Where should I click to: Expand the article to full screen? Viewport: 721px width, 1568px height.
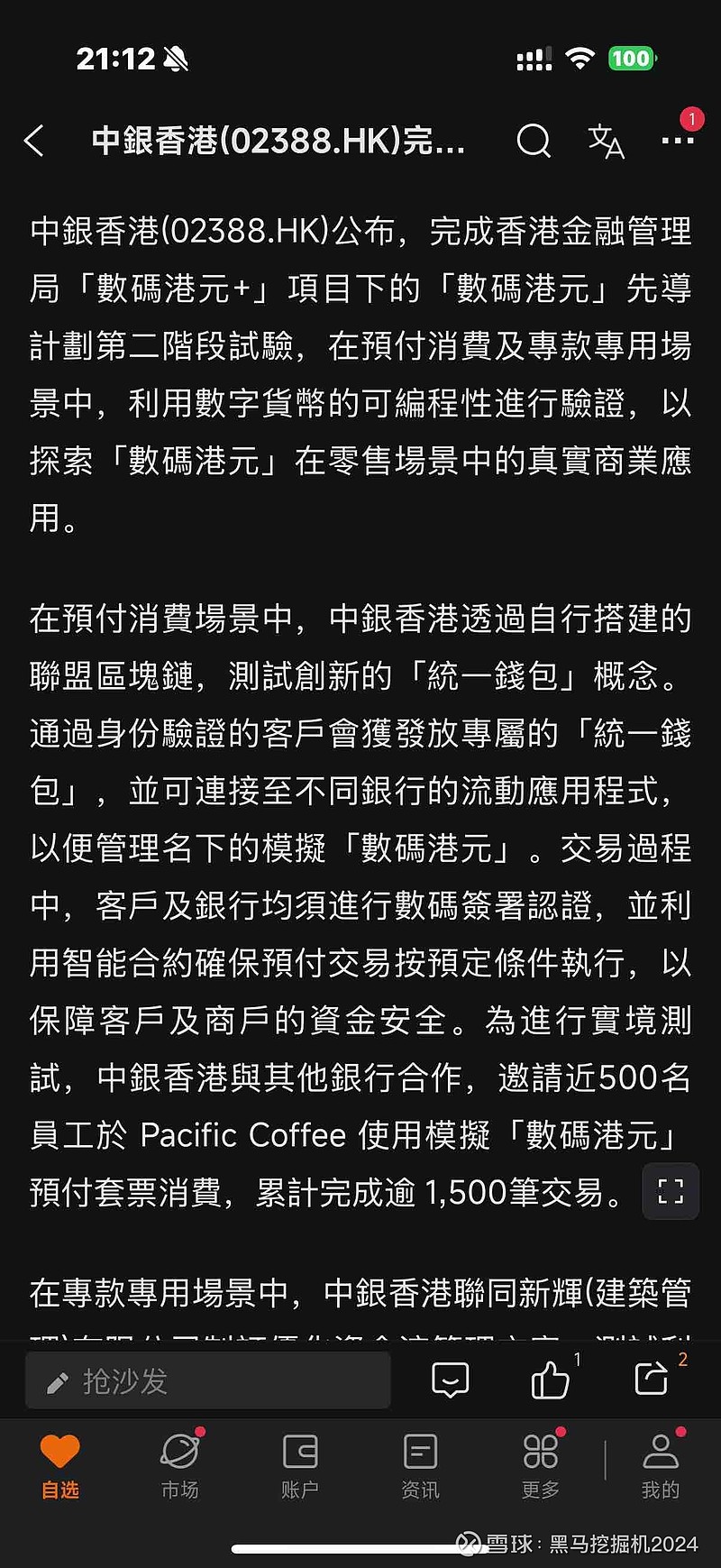[671, 1191]
